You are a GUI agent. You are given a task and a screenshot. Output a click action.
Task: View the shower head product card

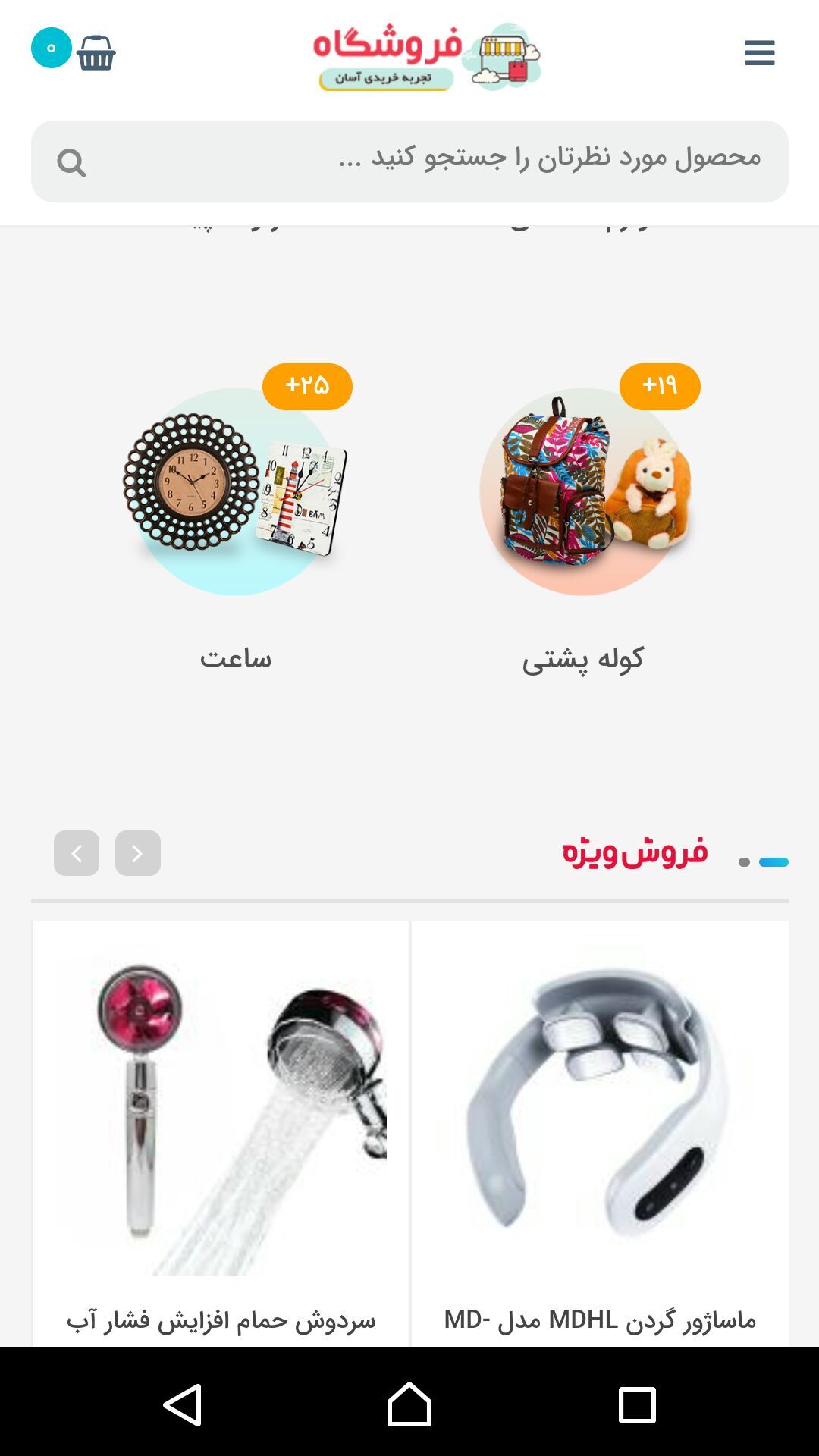(221, 1122)
